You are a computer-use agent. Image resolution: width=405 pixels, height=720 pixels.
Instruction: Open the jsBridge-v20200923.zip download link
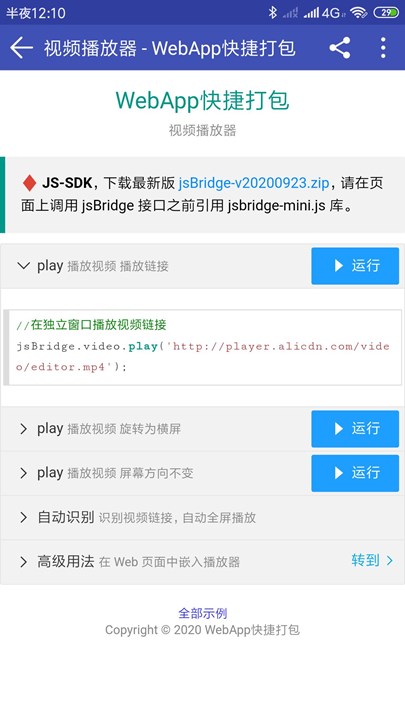(254, 183)
